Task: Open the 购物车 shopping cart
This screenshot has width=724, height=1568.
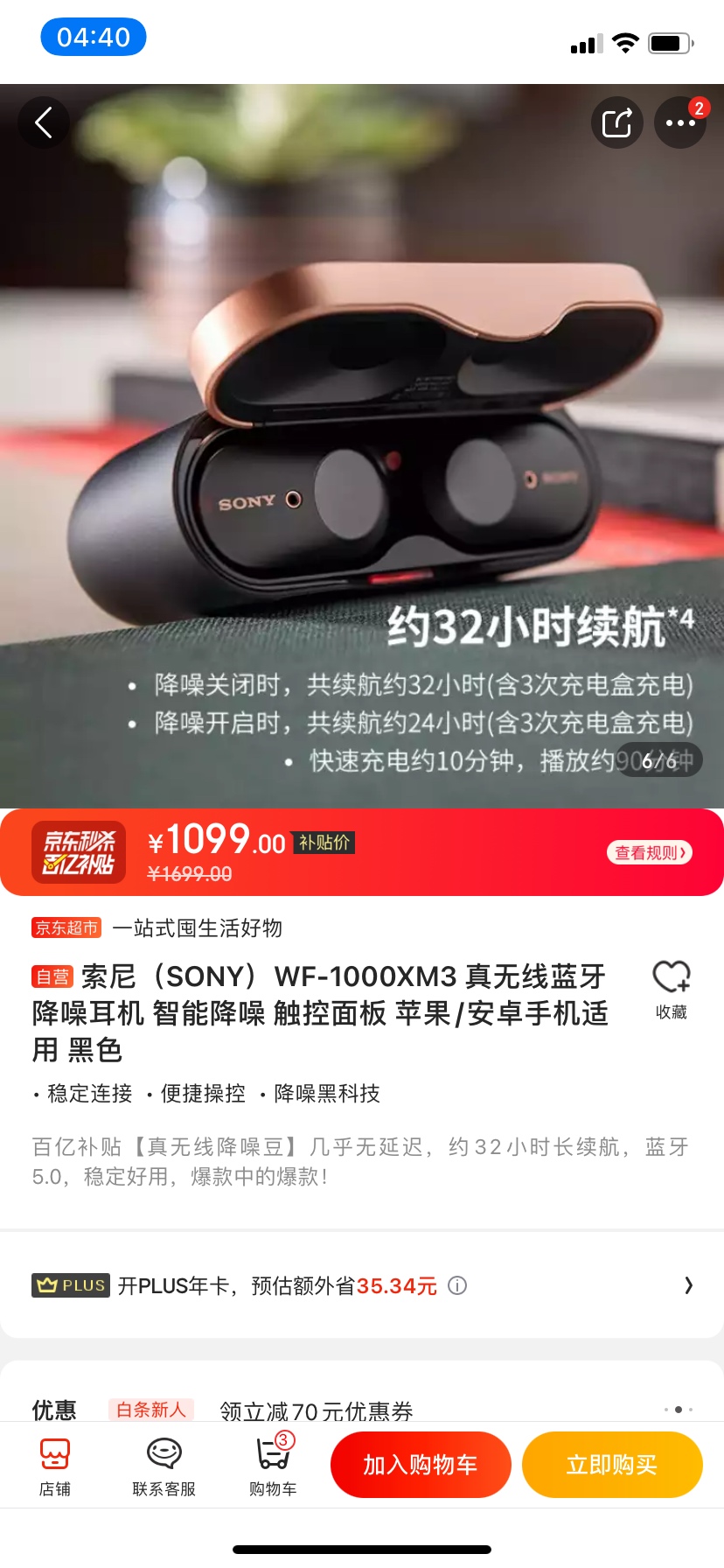Action: tap(273, 1466)
